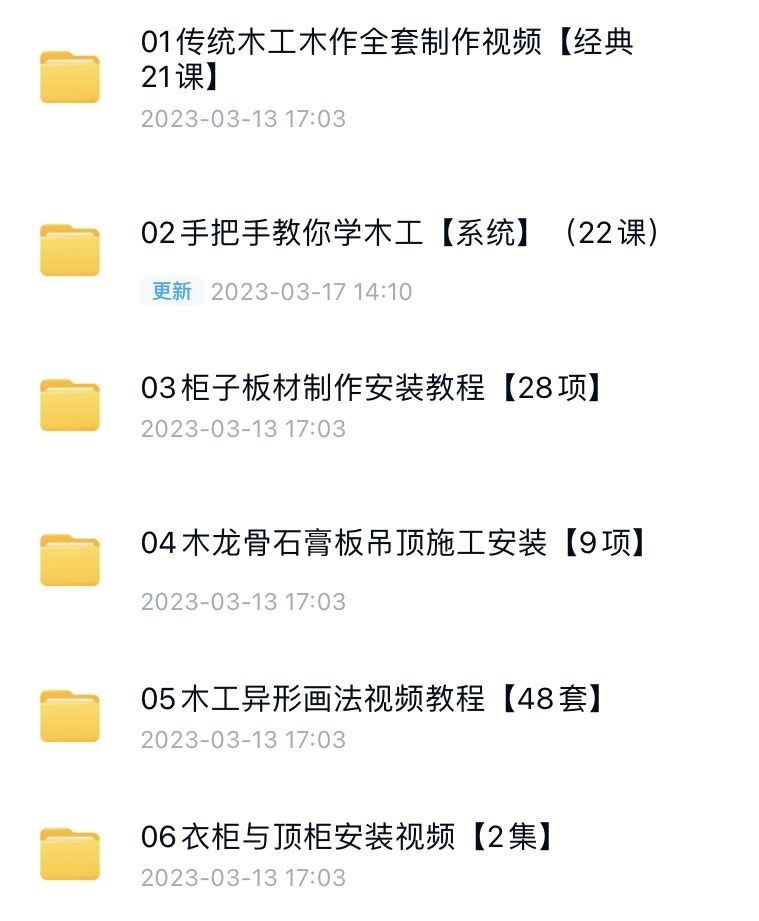759x921 pixels.
Task: Open folder 06衣柜与顶柜安装视频
Action: click(347, 837)
